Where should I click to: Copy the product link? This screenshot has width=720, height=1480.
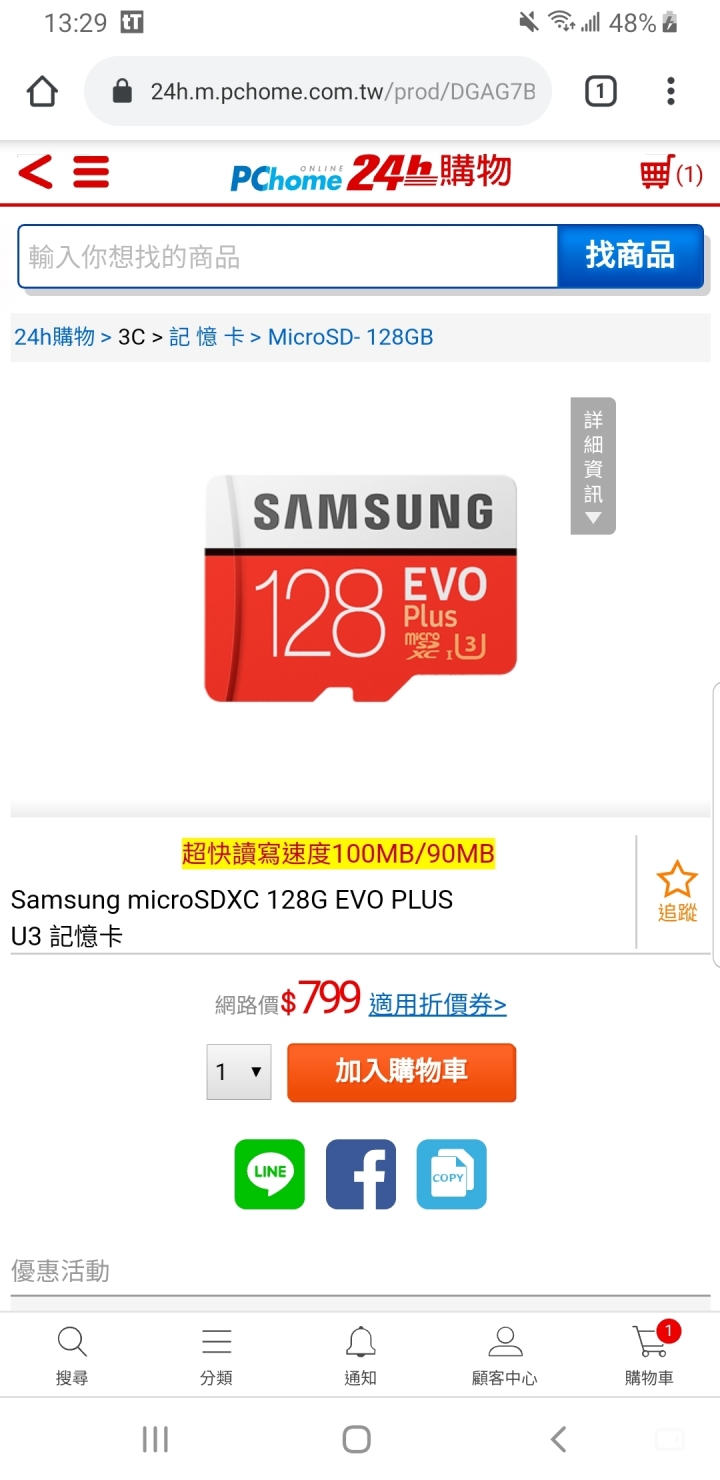coord(451,1174)
